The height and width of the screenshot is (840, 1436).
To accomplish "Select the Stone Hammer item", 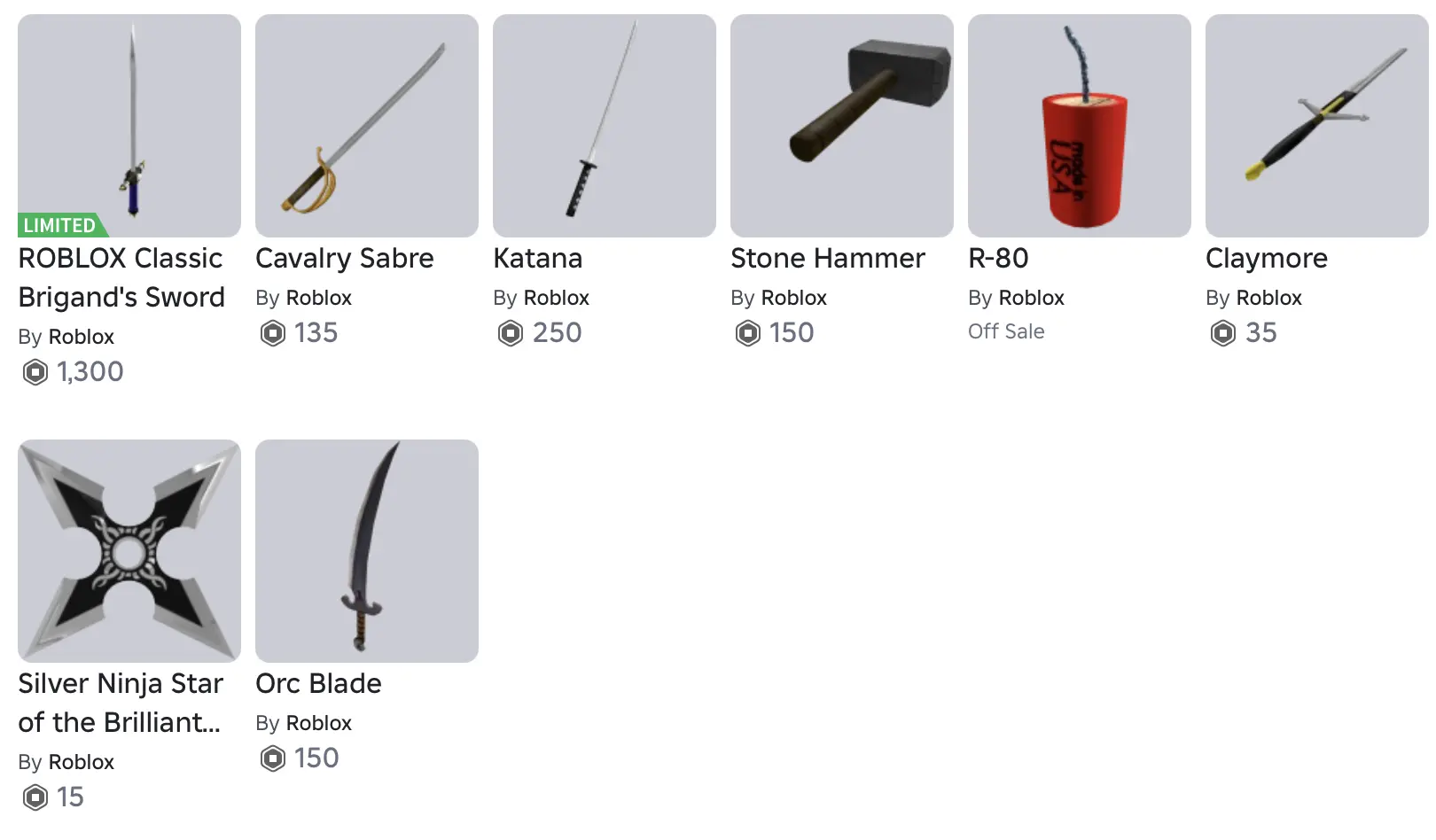I will pos(842,126).
